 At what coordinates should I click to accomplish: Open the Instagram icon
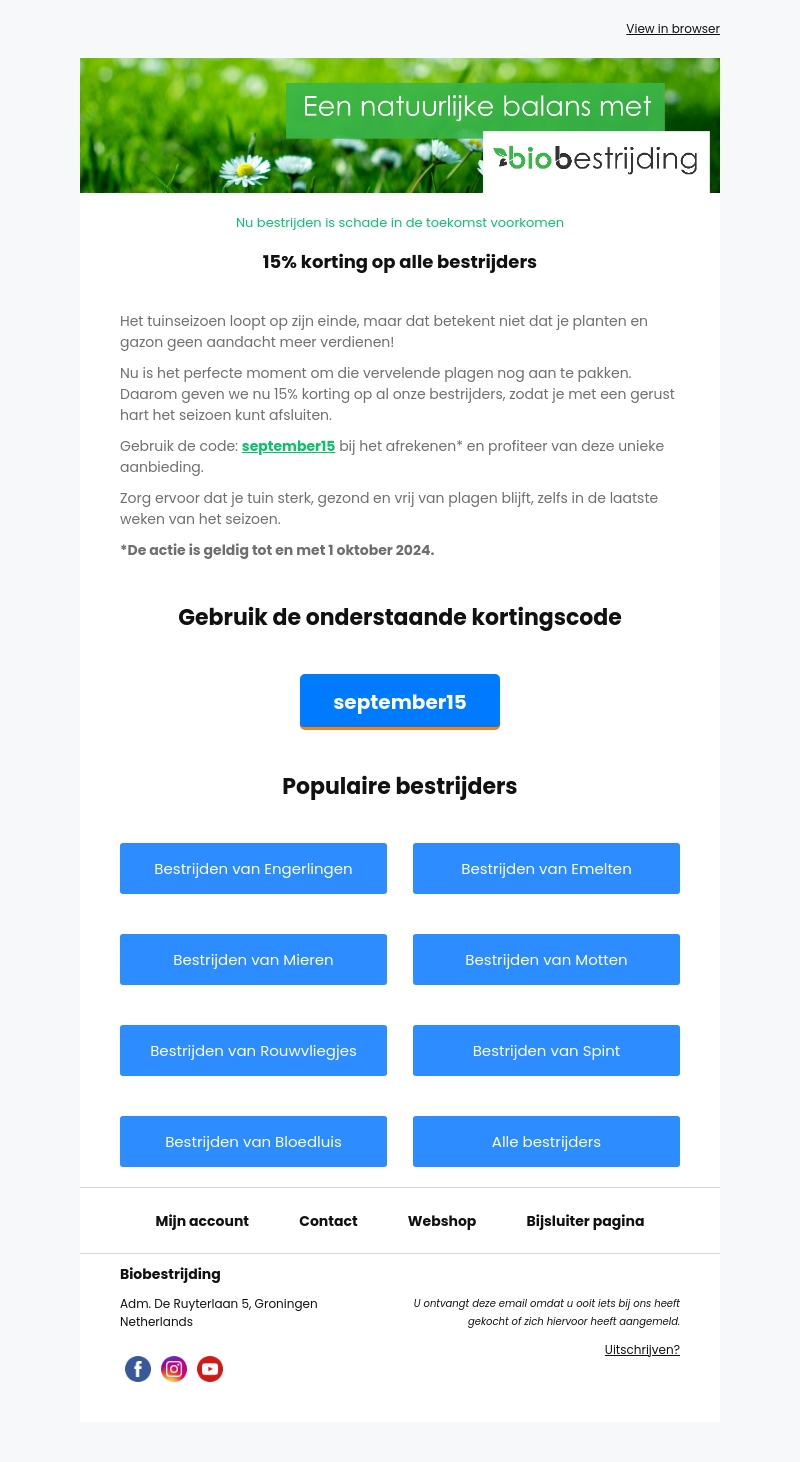[x=174, y=1369]
